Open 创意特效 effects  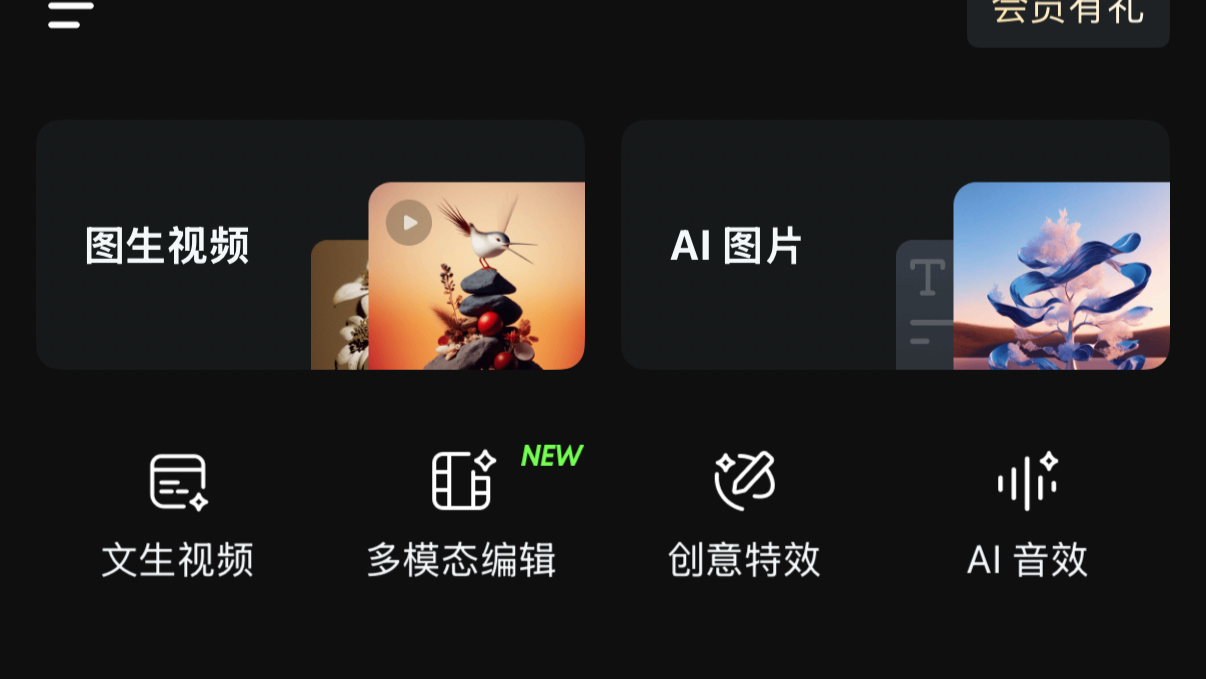click(744, 513)
